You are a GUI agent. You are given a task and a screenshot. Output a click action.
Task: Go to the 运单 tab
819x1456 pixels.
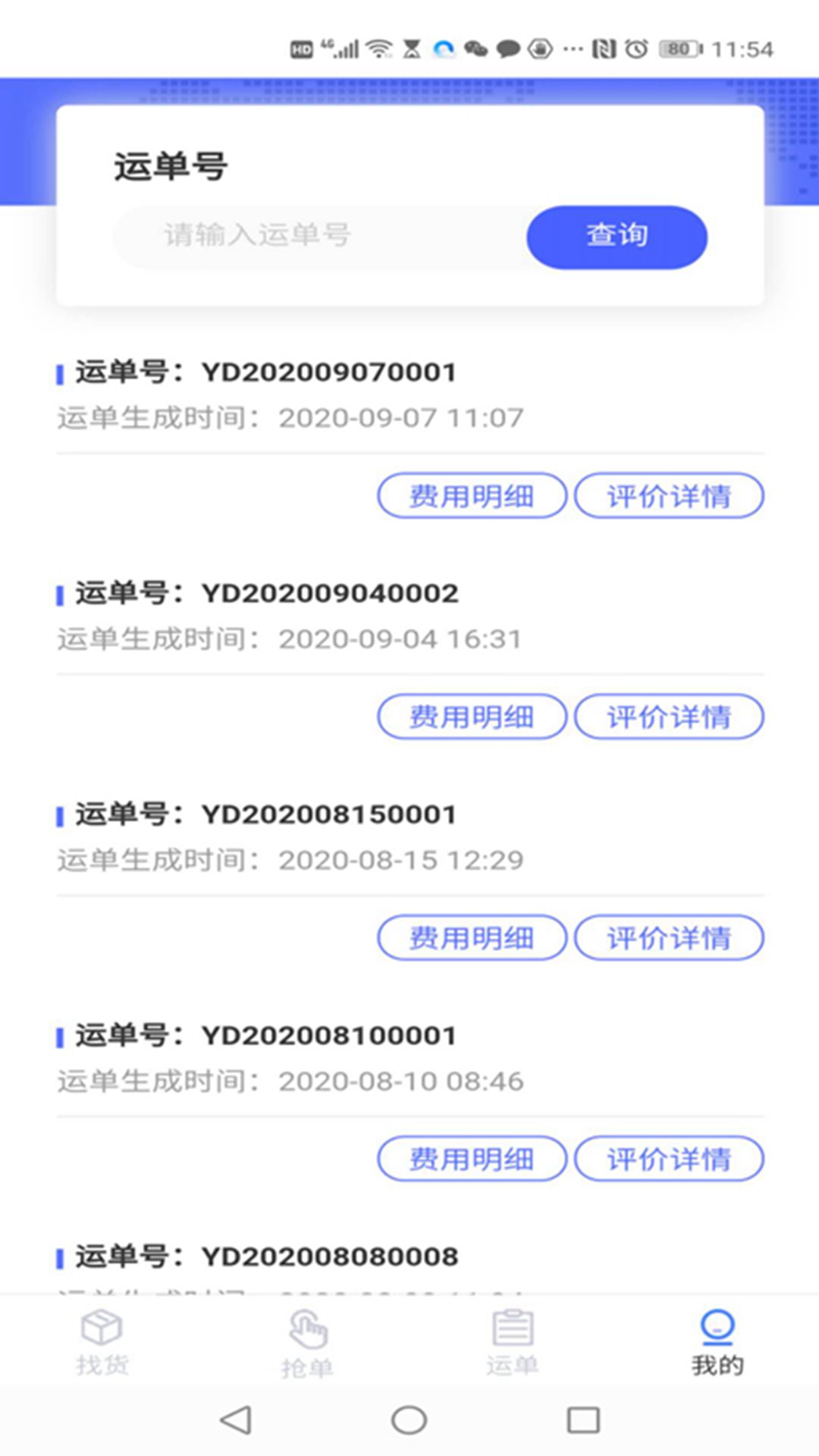pyautogui.click(x=512, y=1342)
